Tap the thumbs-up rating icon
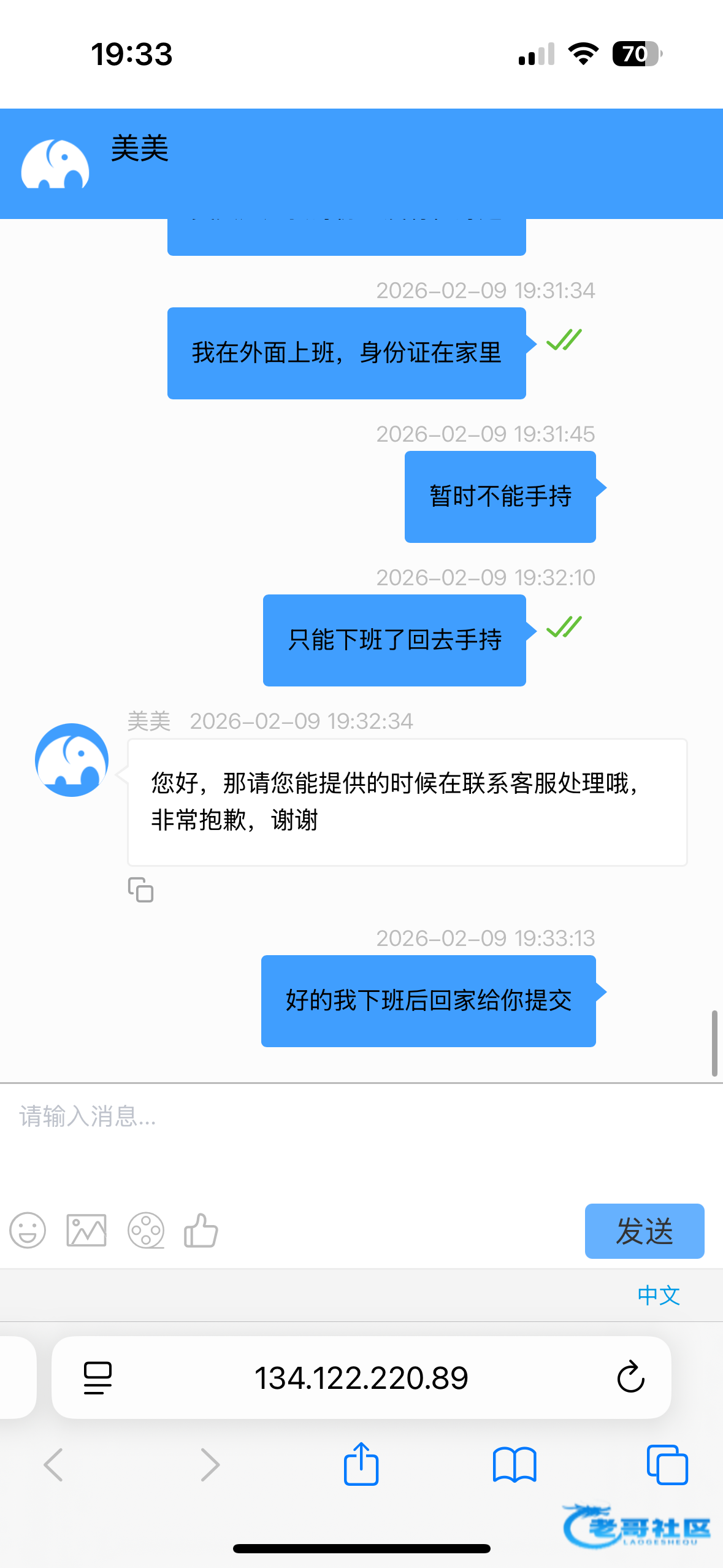This screenshot has width=723, height=1568. coord(201,1231)
